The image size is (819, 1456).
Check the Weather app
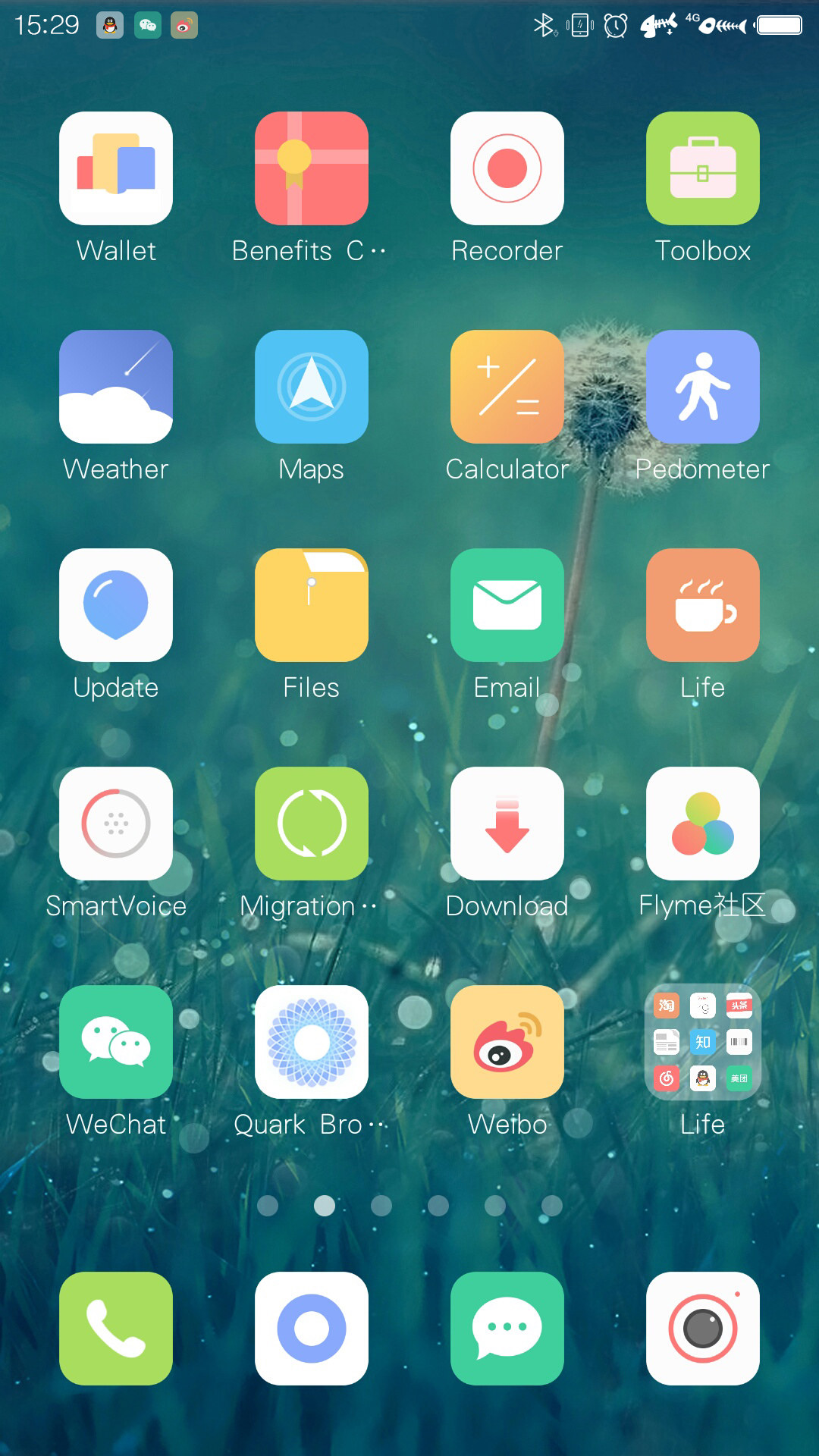116,387
